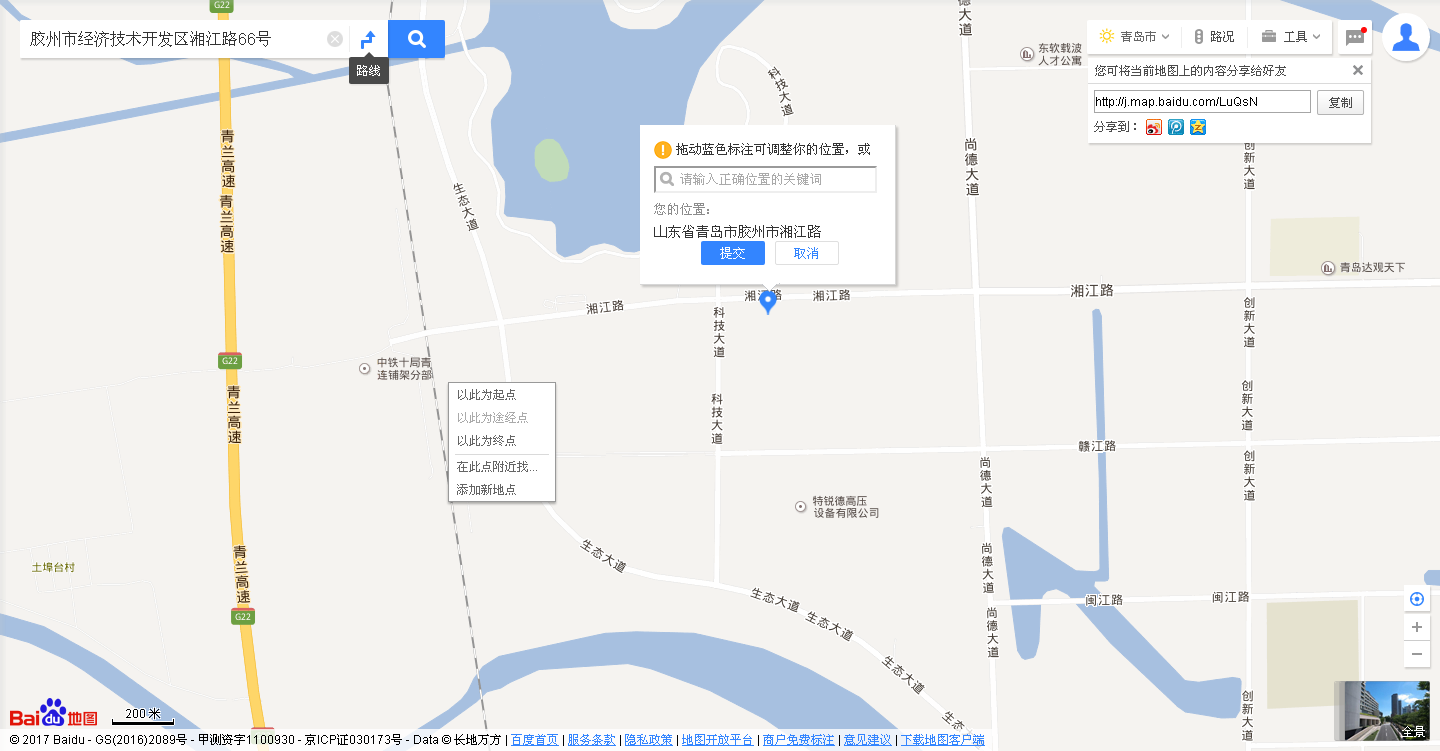Open the 全景 street view thumbnail

(1382, 711)
